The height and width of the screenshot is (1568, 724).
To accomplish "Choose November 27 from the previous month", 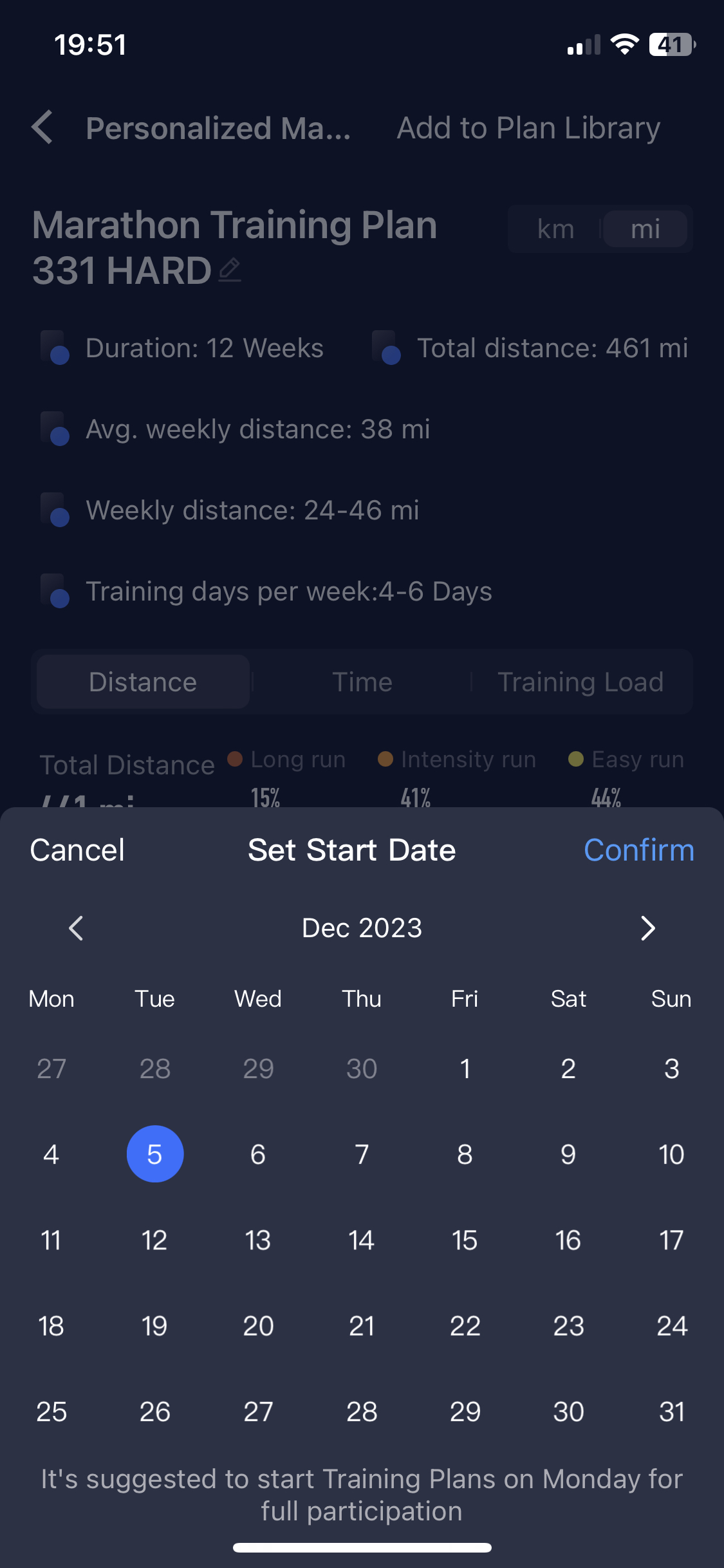I will [x=51, y=1069].
